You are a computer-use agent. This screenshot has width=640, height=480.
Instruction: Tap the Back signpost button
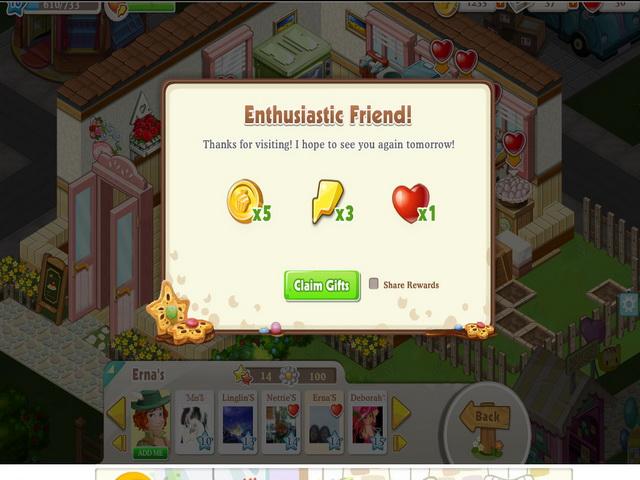tap(486, 416)
